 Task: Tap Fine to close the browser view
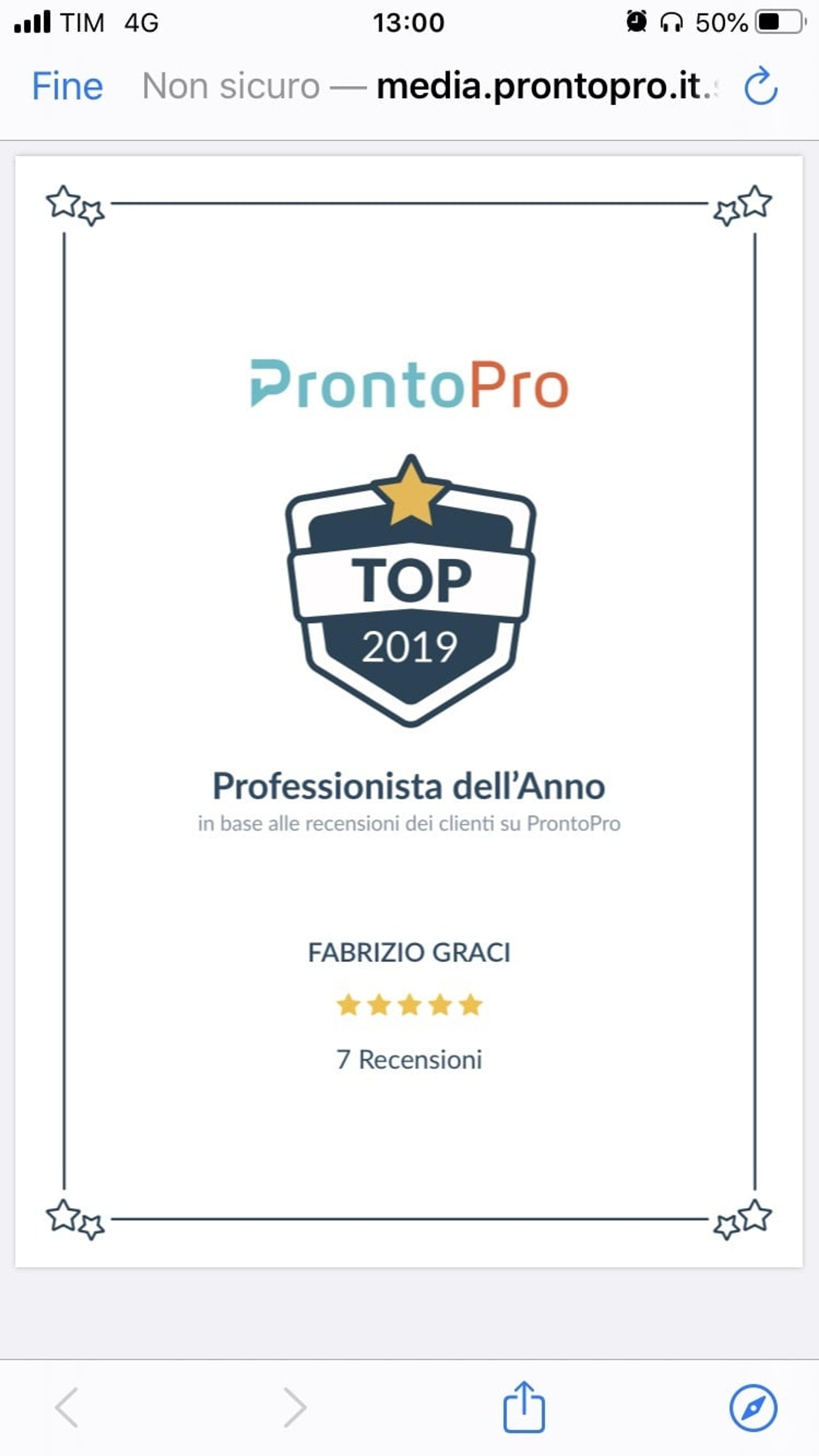[67, 87]
